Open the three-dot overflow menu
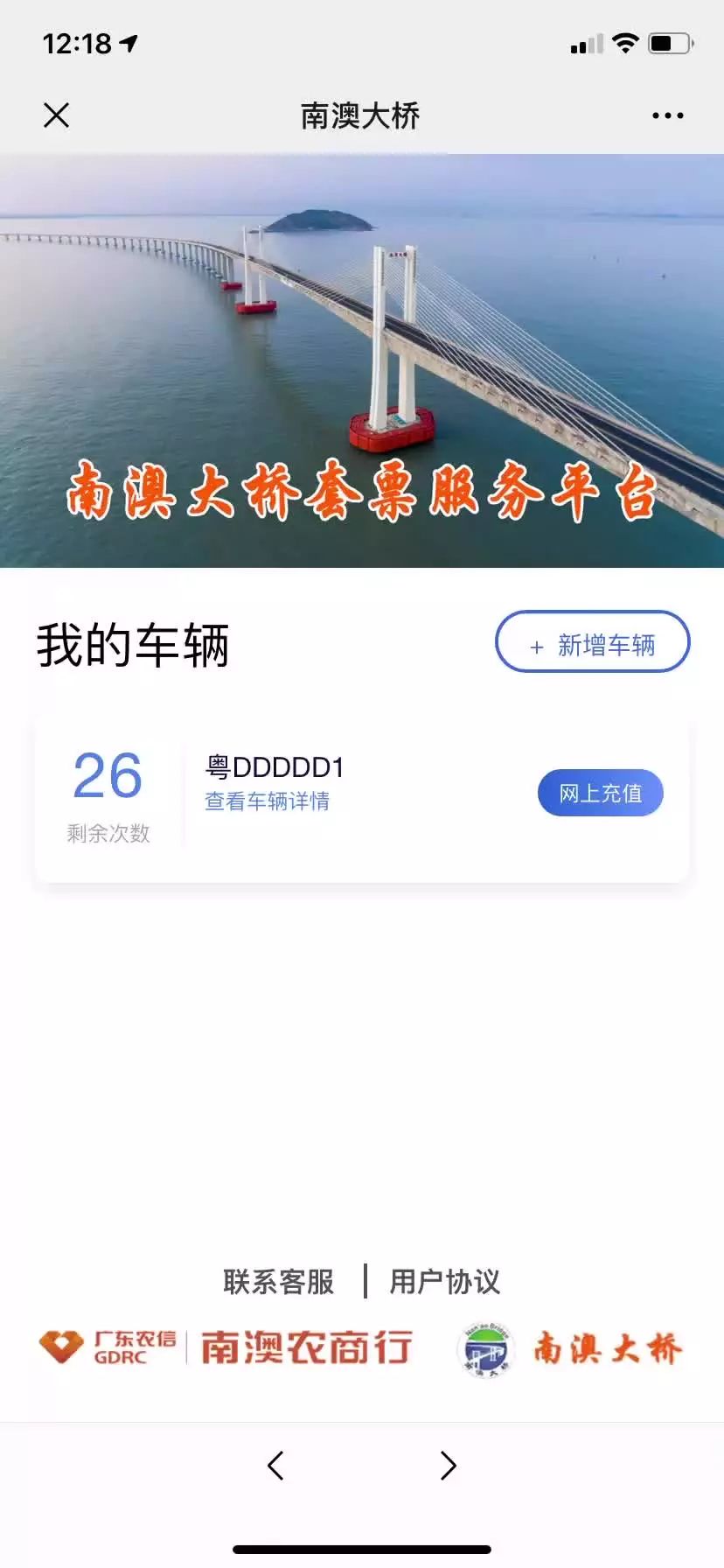Screen dimensions: 724x1568 point(667,115)
